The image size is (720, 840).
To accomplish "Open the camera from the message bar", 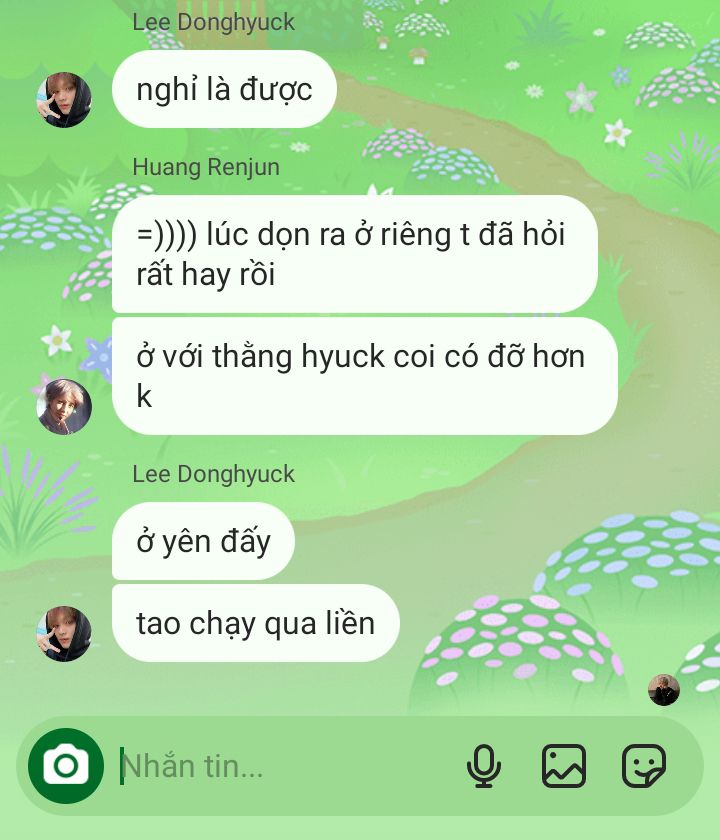I will 65,766.
